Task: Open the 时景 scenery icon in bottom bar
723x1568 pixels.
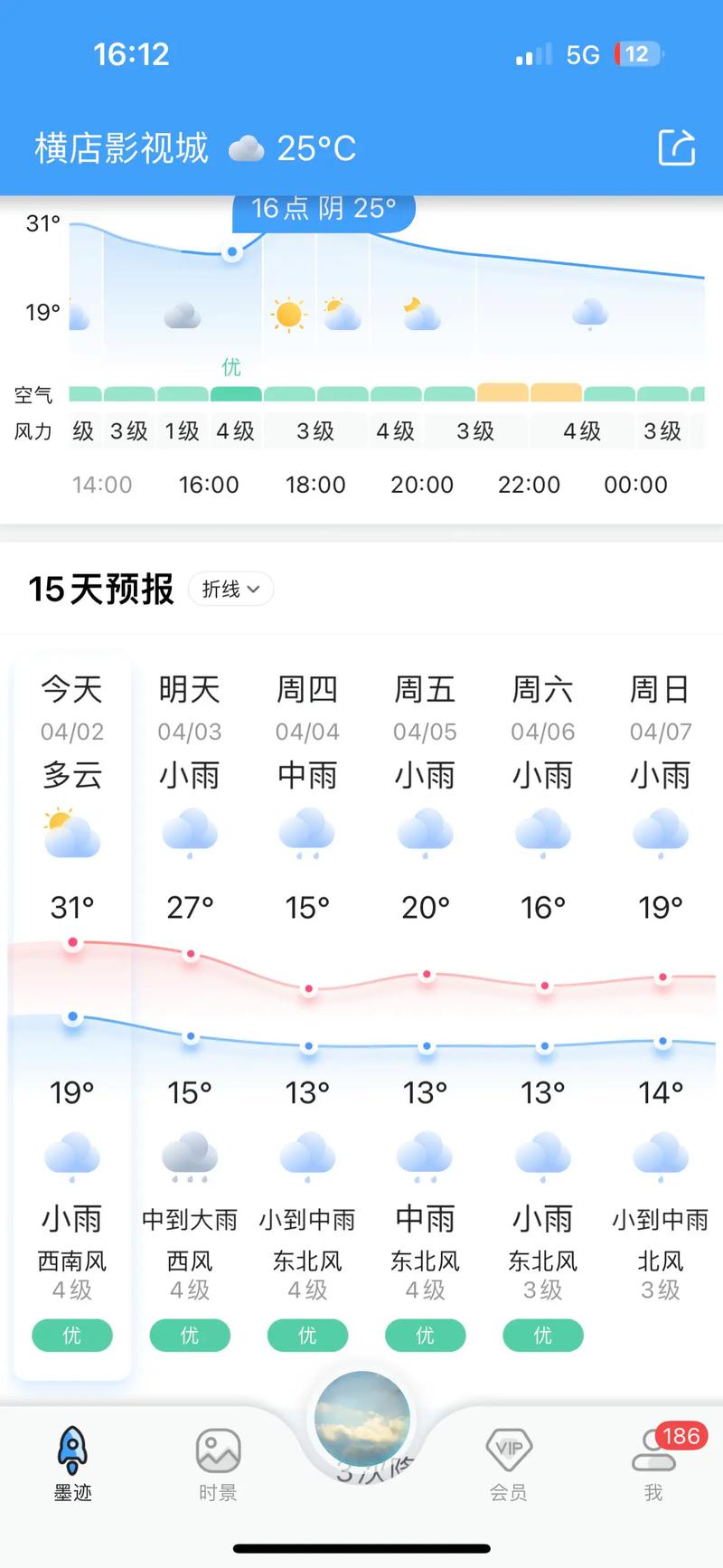Action: [x=216, y=1450]
